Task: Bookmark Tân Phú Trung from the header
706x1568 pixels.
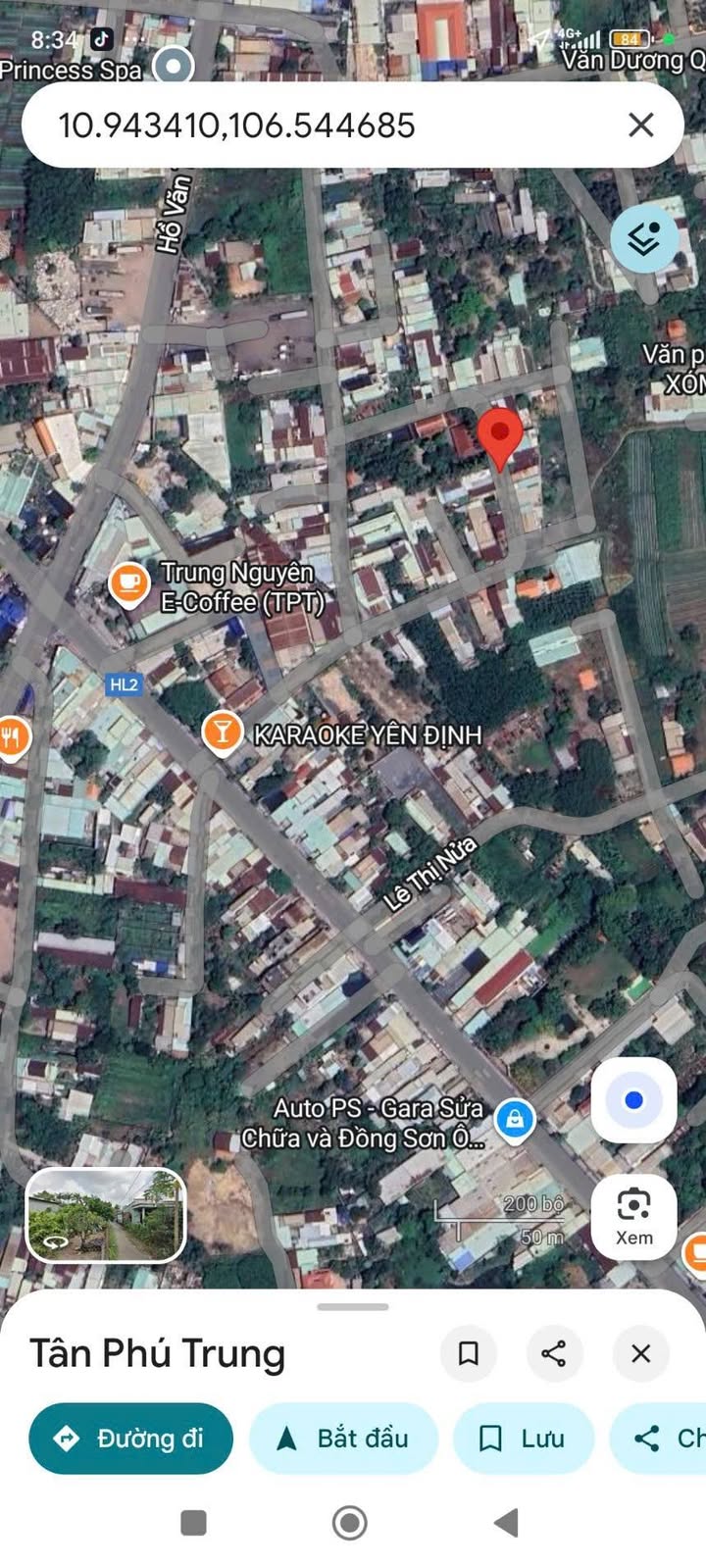Action: [469, 1353]
